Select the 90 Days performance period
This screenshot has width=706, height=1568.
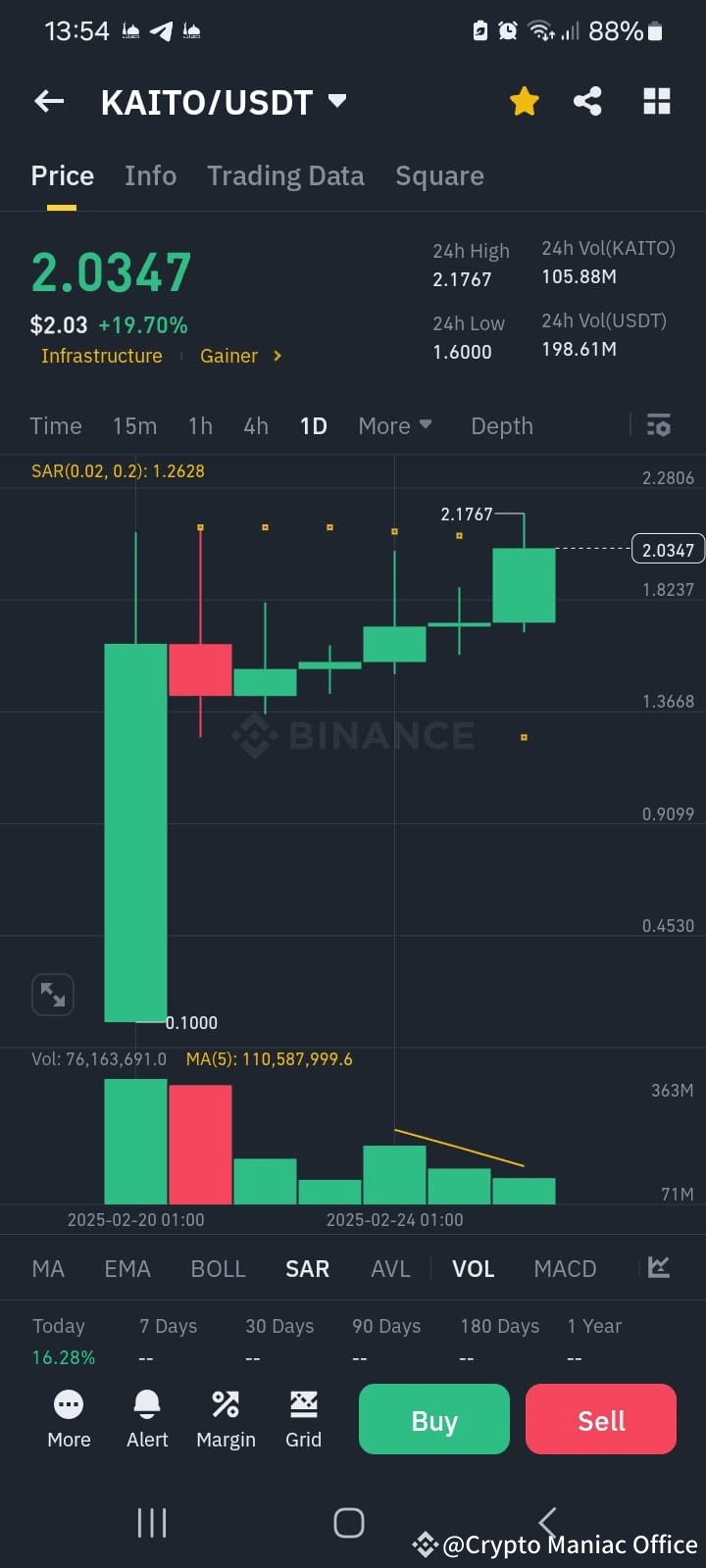[x=385, y=1326]
